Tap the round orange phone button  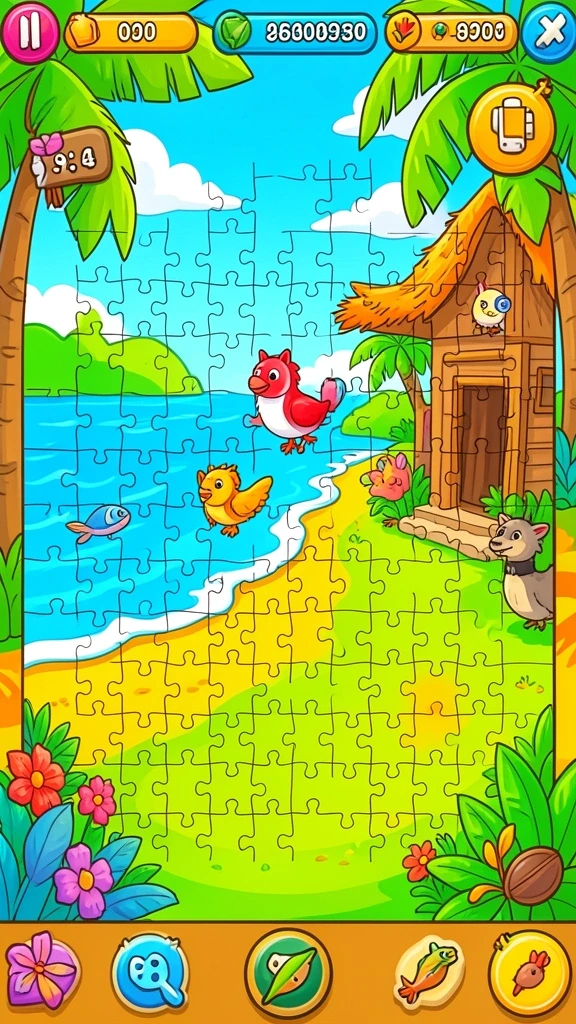tap(512, 125)
